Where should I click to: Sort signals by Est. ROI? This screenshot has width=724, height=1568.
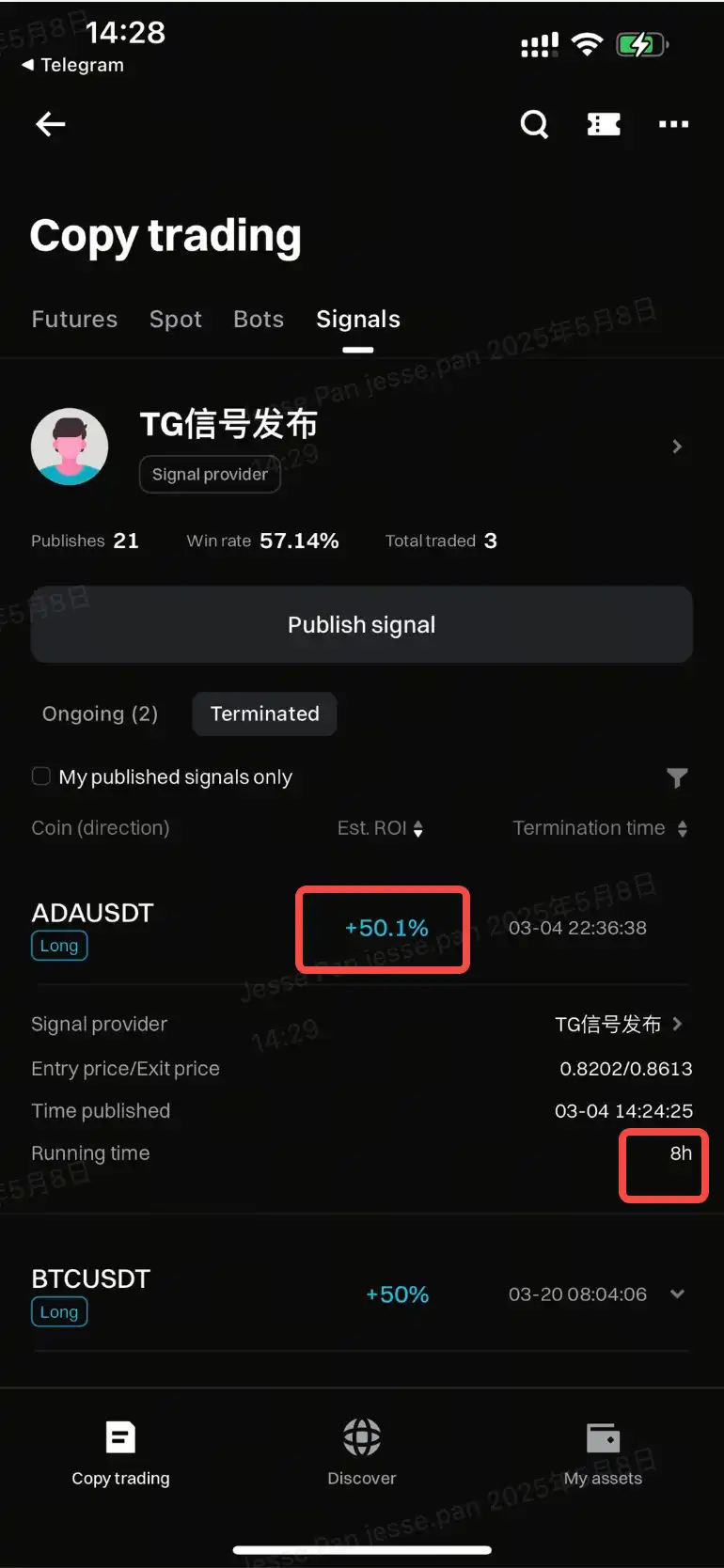(x=381, y=828)
